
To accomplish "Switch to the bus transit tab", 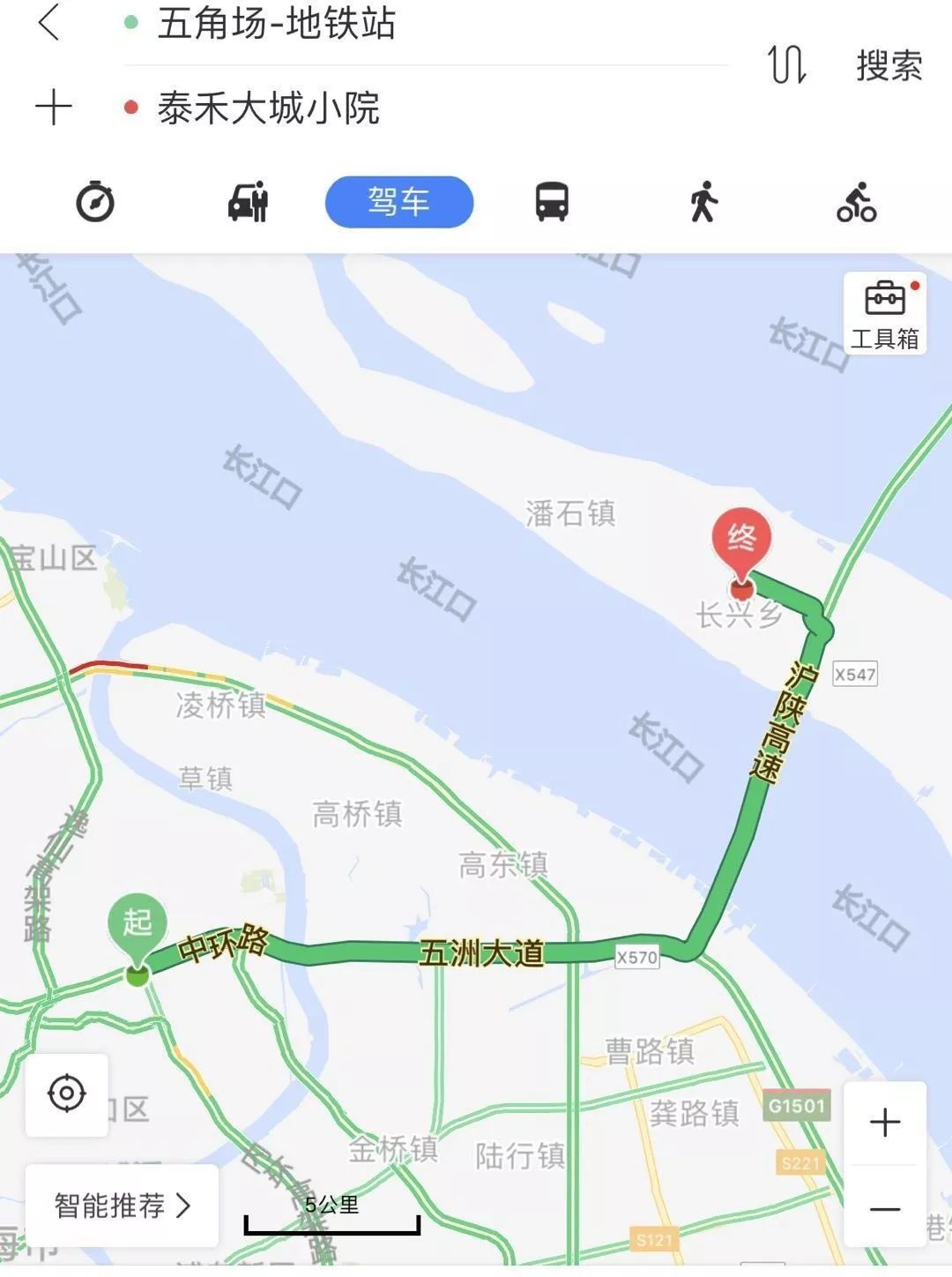I will [x=552, y=202].
